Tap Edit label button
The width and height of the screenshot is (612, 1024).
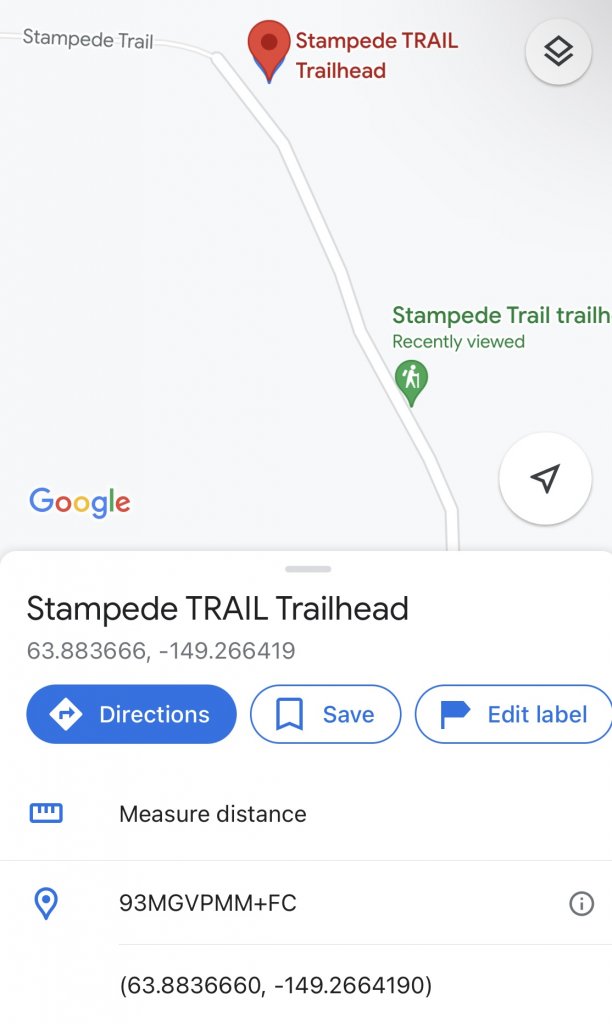click(512, 714)
